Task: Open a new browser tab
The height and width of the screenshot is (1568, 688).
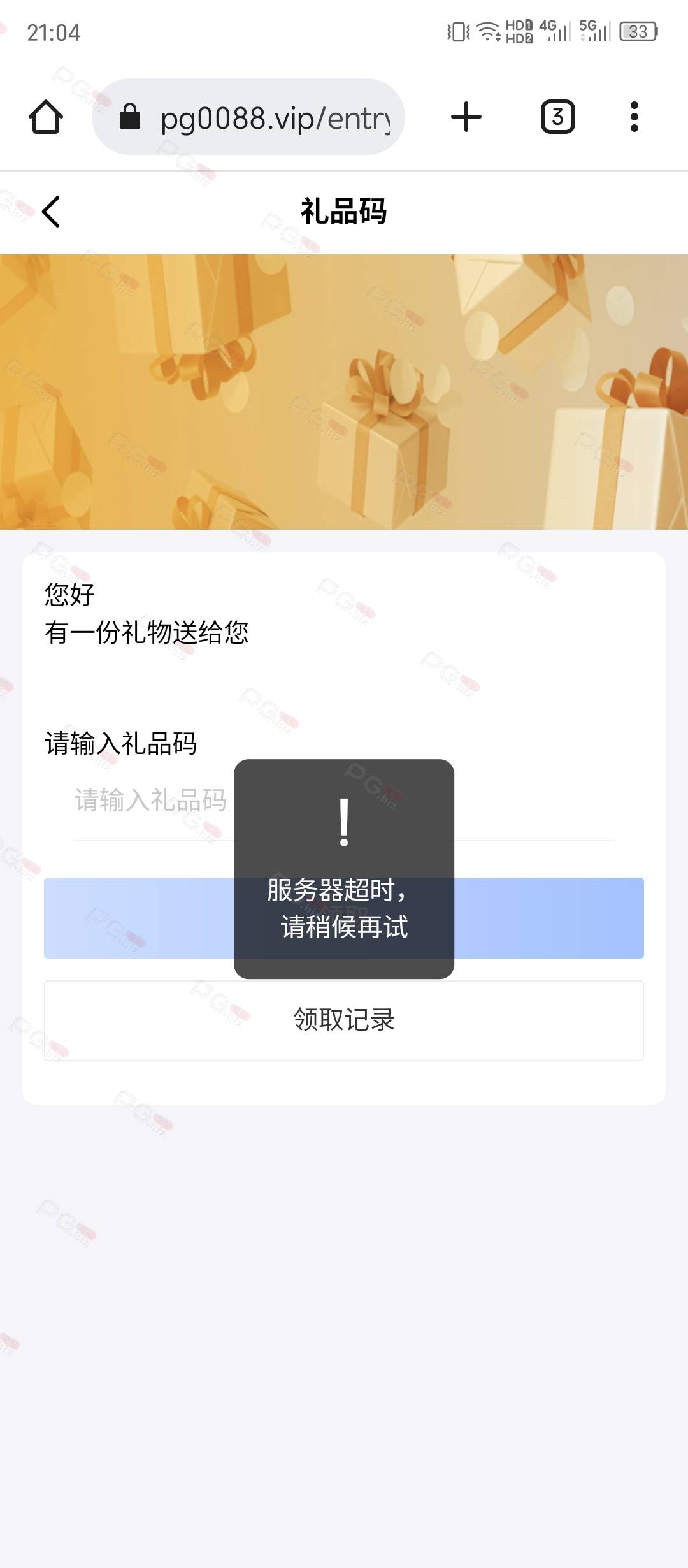Action: pos(466,117)
